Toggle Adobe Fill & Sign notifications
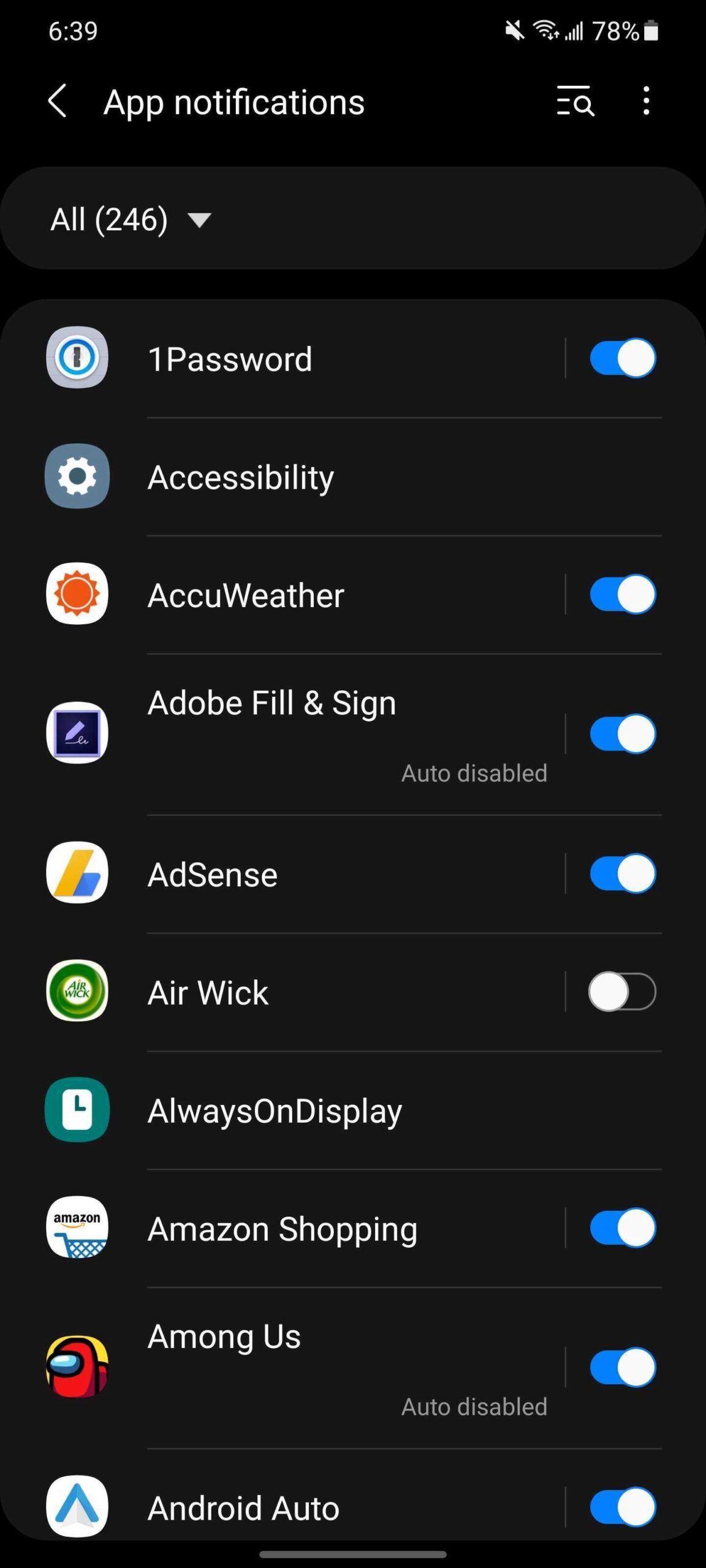 (x=623, y=734)
